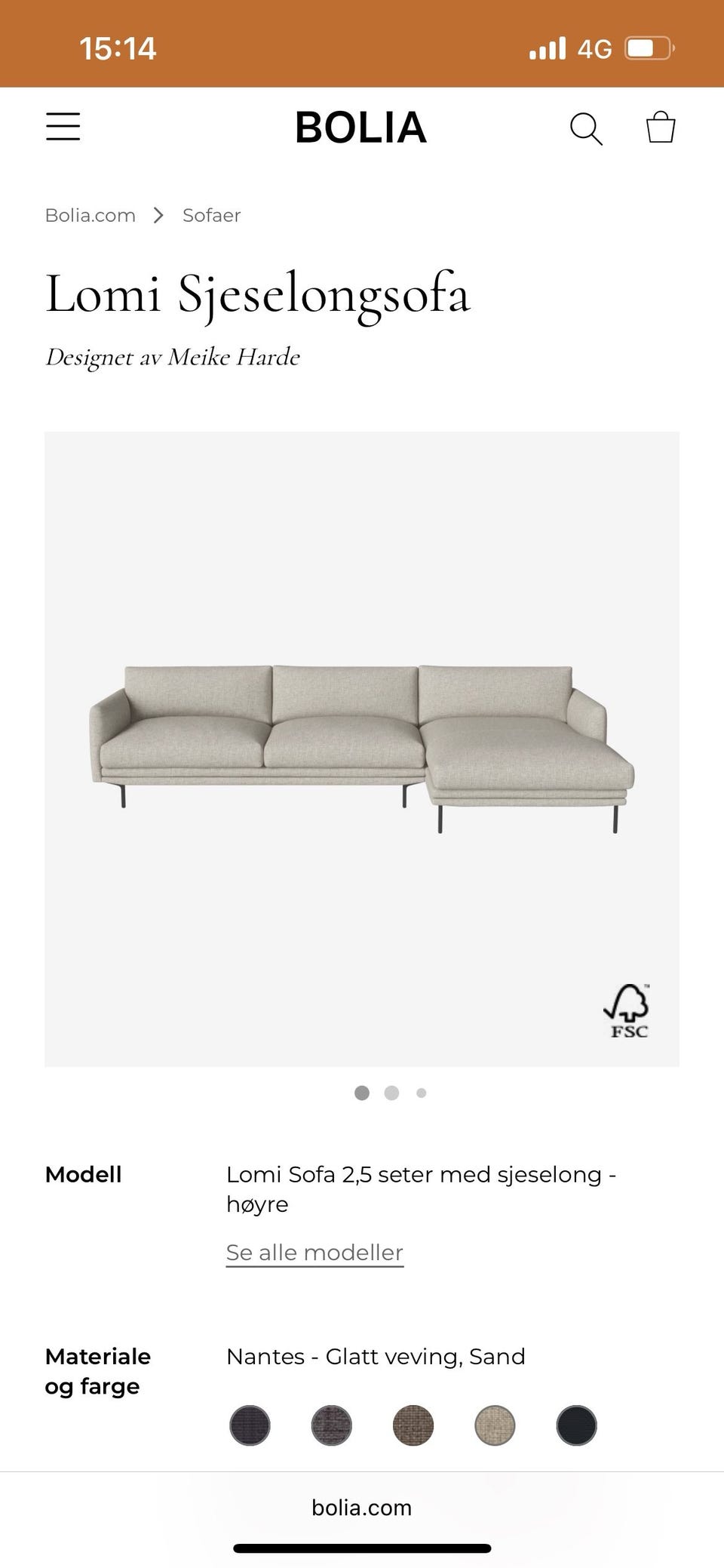Select the first dark navy fabric swatch
724x1568 pixels.
pyautogui.click(x=250, y=1425)
